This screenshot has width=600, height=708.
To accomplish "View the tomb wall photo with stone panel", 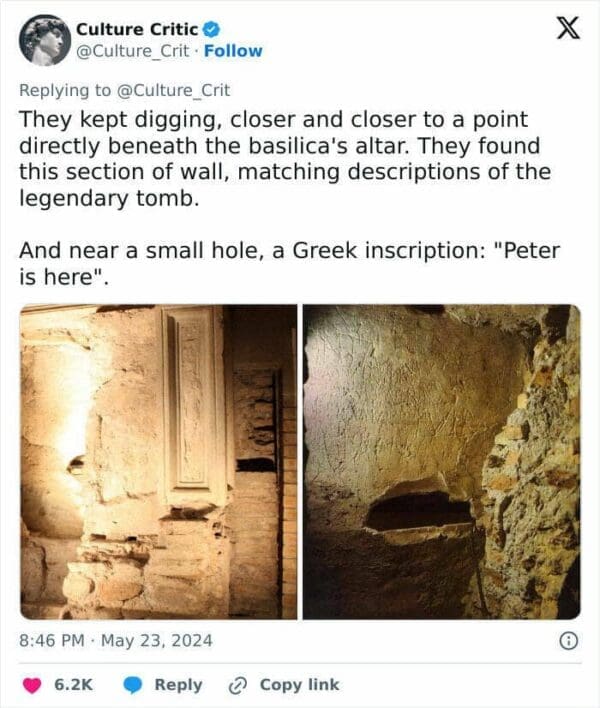I will click(158, 461).
